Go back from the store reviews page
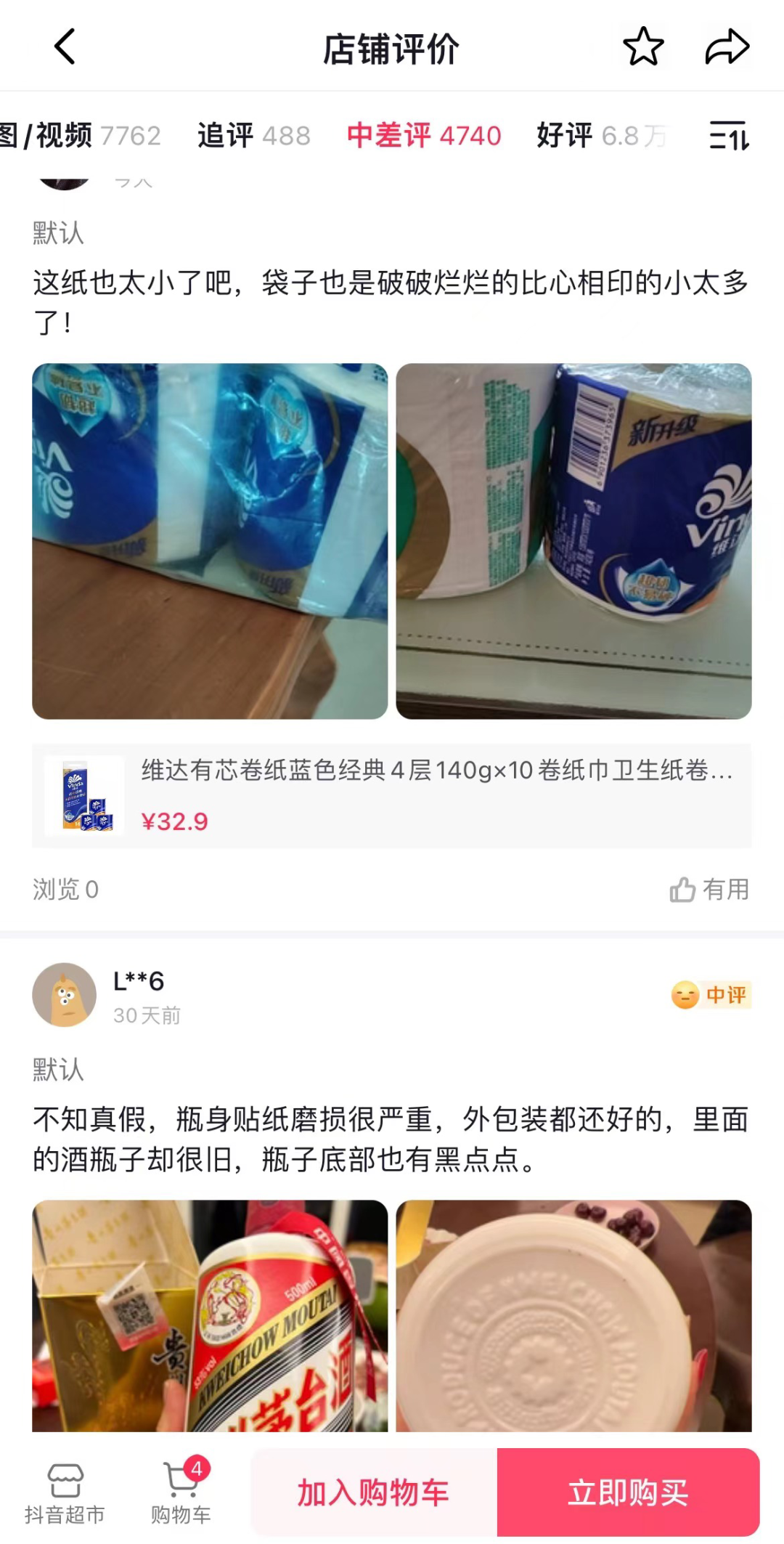Viewport: 784px width, 1544px height. [x=65, y=47]
